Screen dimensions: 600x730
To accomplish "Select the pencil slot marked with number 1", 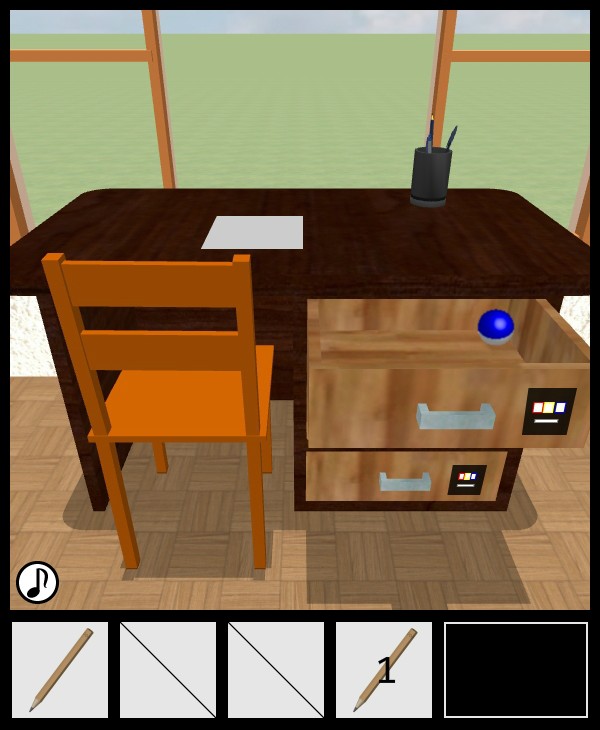I will click(384, 670).
